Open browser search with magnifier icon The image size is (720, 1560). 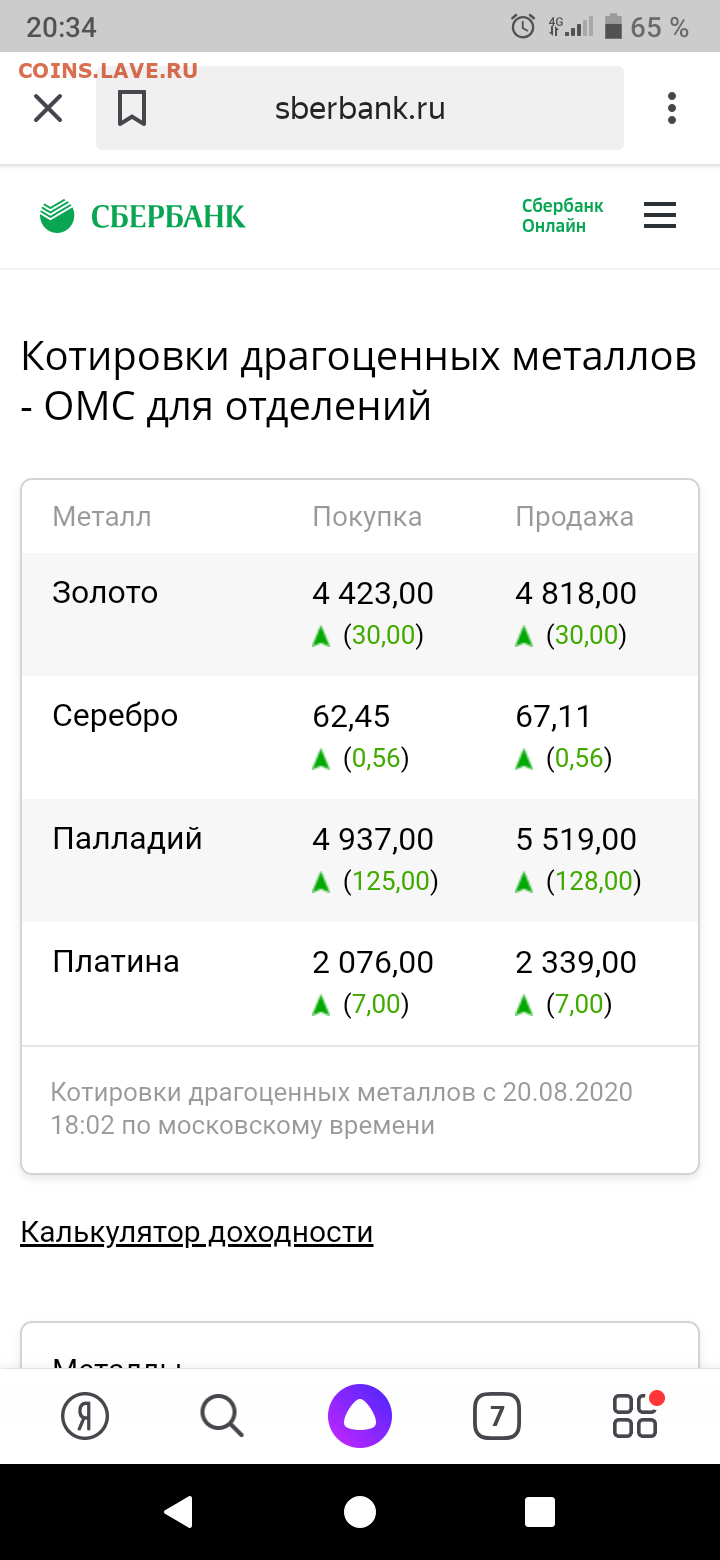pyautogui.click(x=222, y=1416)
